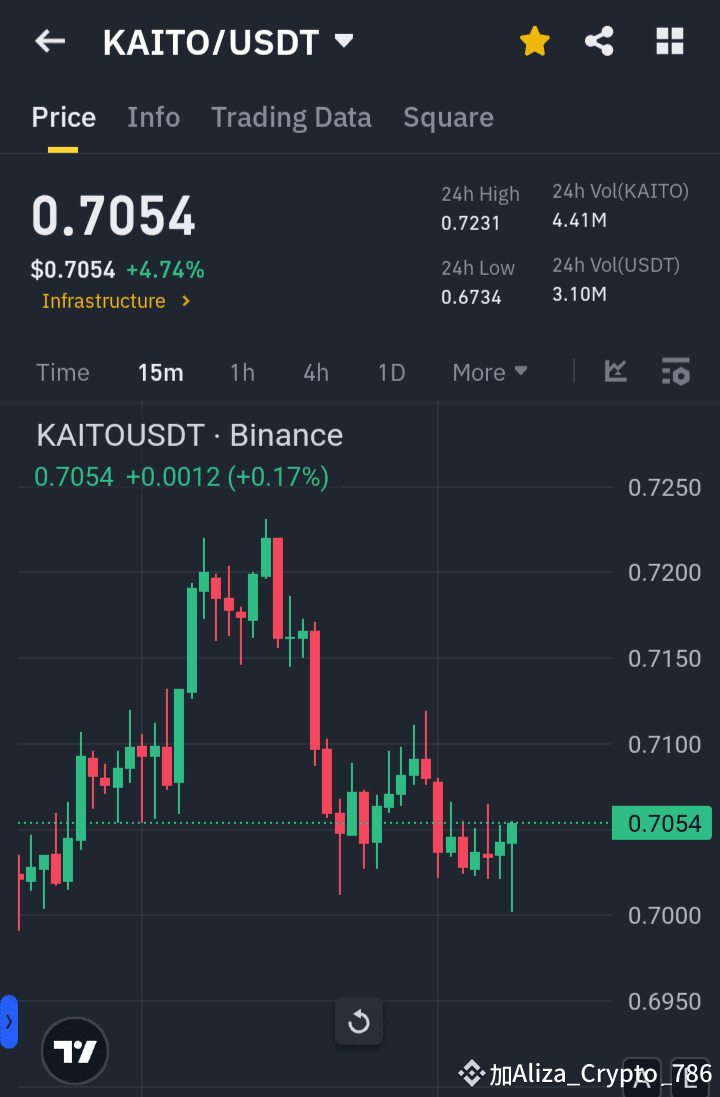Tap the share icon
720x1097 pixels.
pyautogui.click(x=599, y=41)
